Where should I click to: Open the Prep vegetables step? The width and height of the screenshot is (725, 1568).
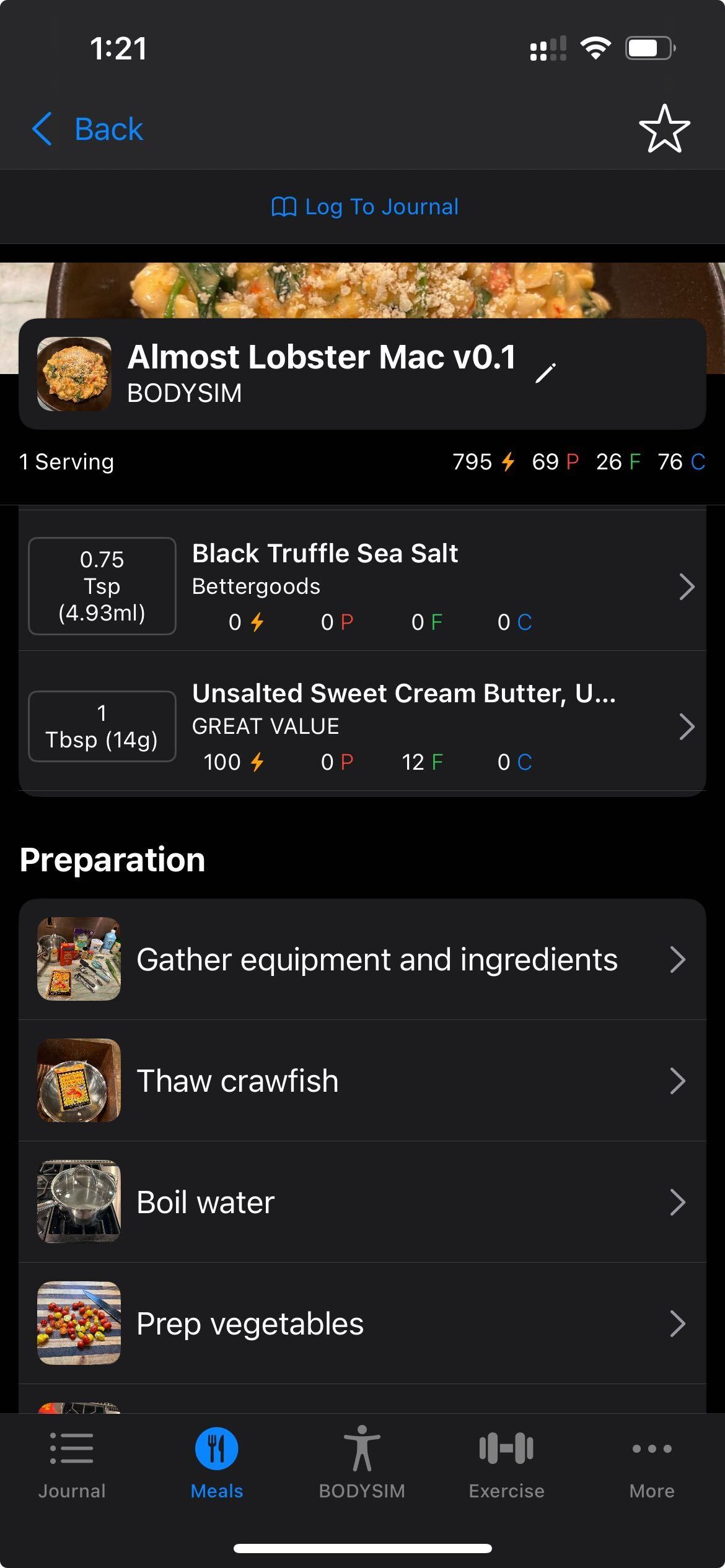point(362,1323)
